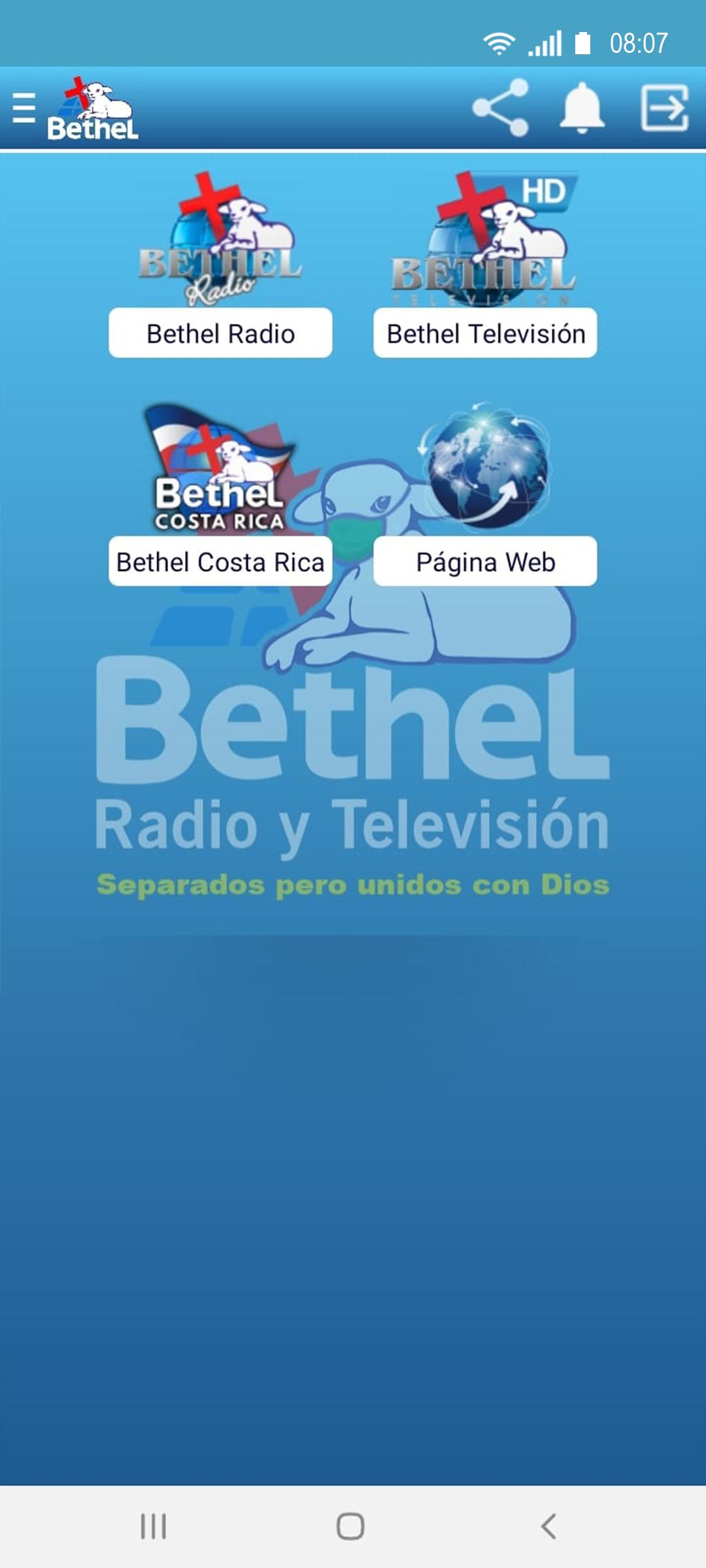
Task: Tap the exit app icon
Action: 664,108
